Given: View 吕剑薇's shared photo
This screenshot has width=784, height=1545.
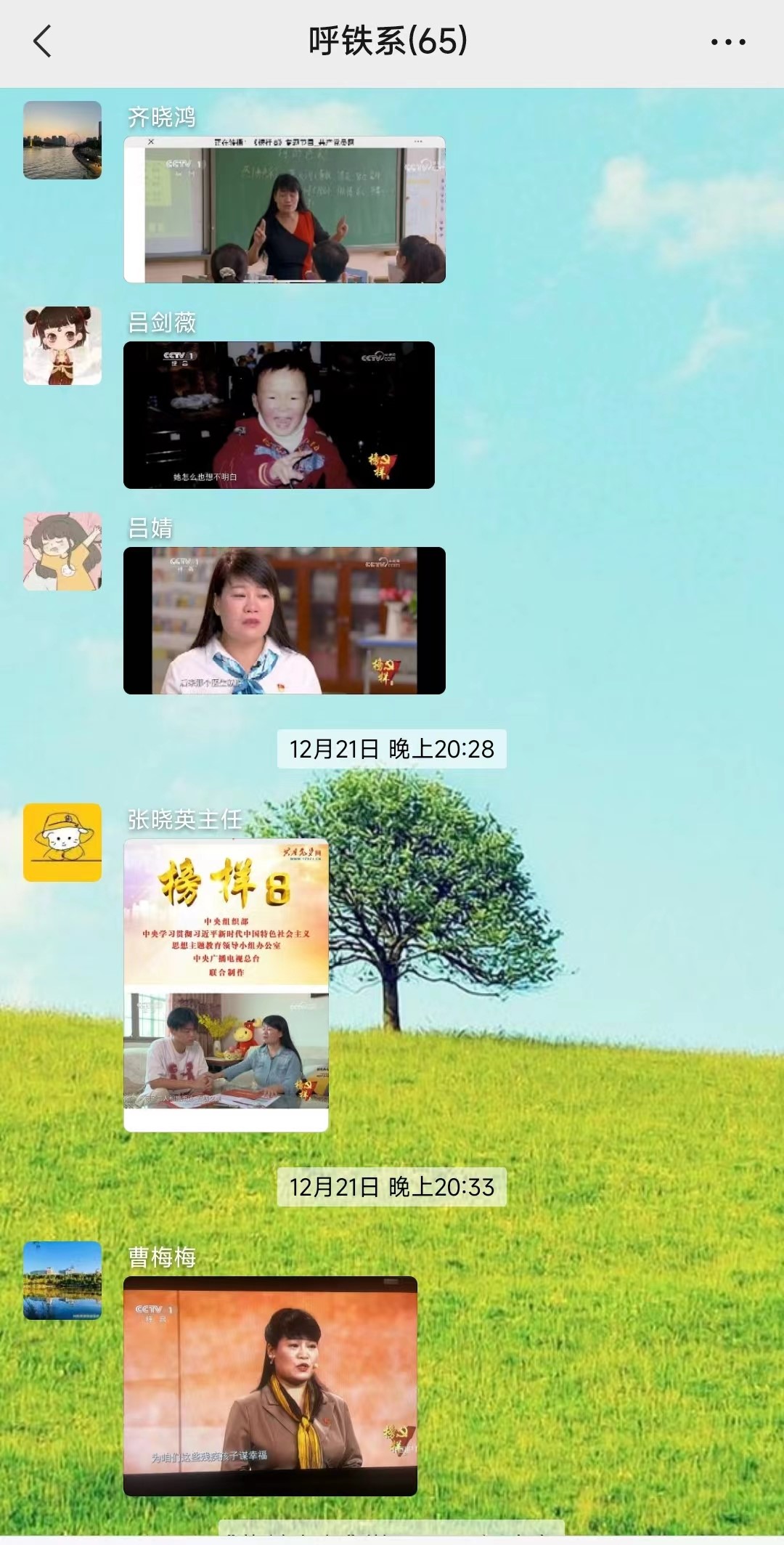Looking at the screenshot, I should (279, 415).
